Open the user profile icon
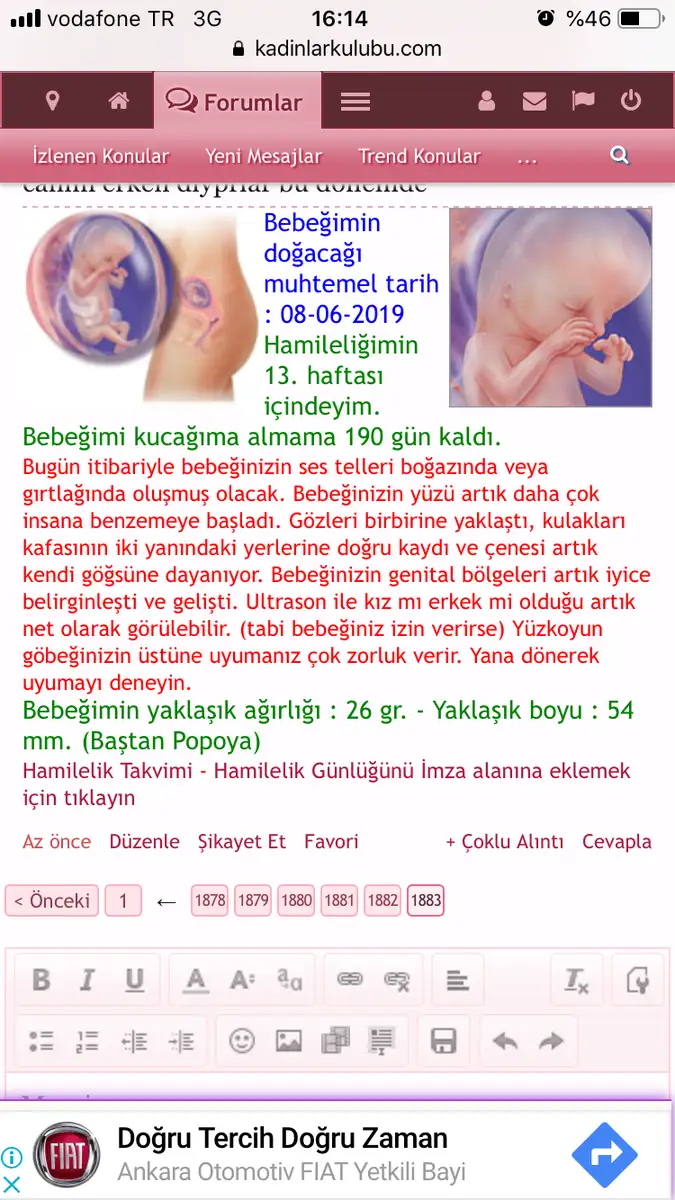 click(x=487, y=101)
